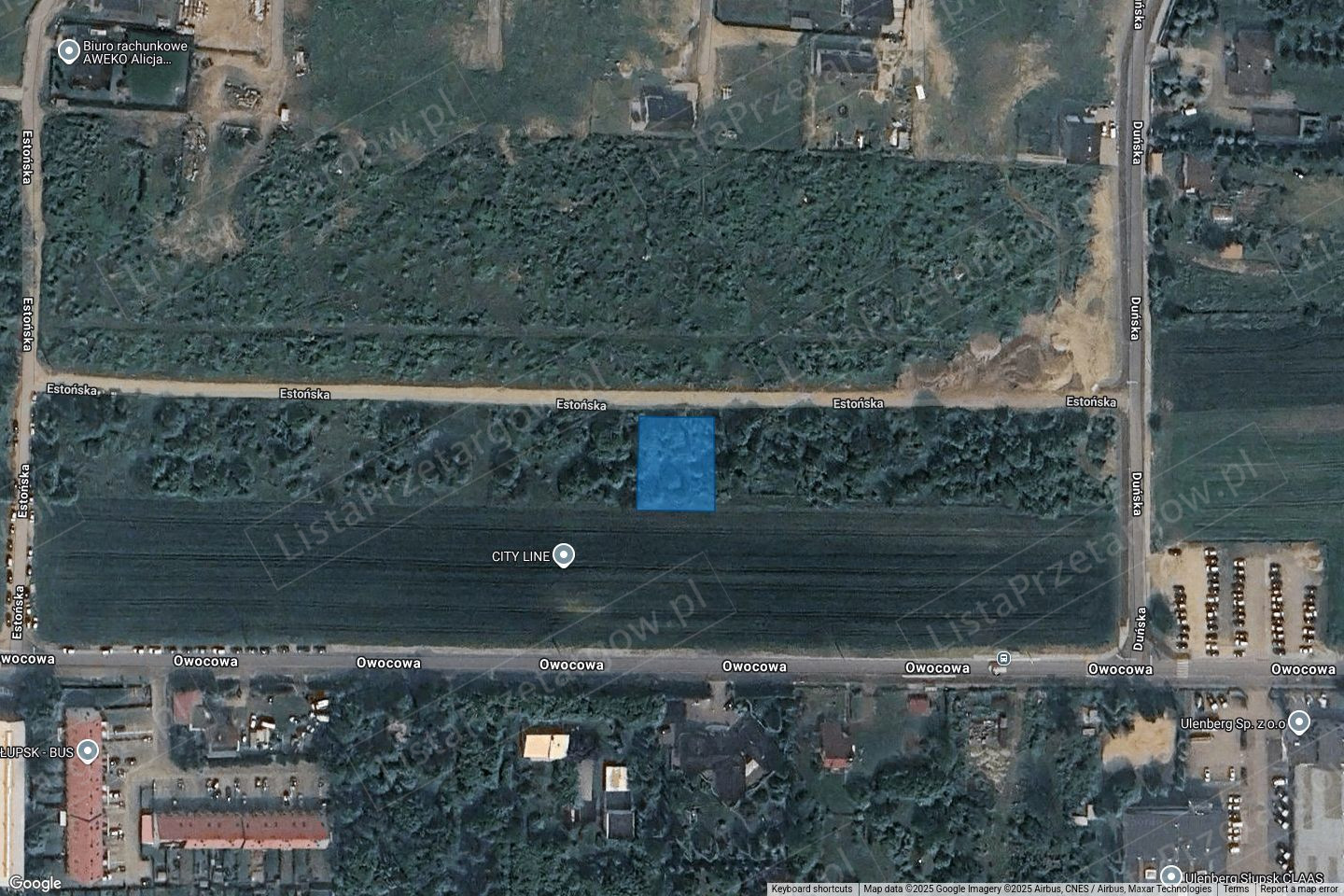Show the map's keyboard shortcuts

point(811,889)
